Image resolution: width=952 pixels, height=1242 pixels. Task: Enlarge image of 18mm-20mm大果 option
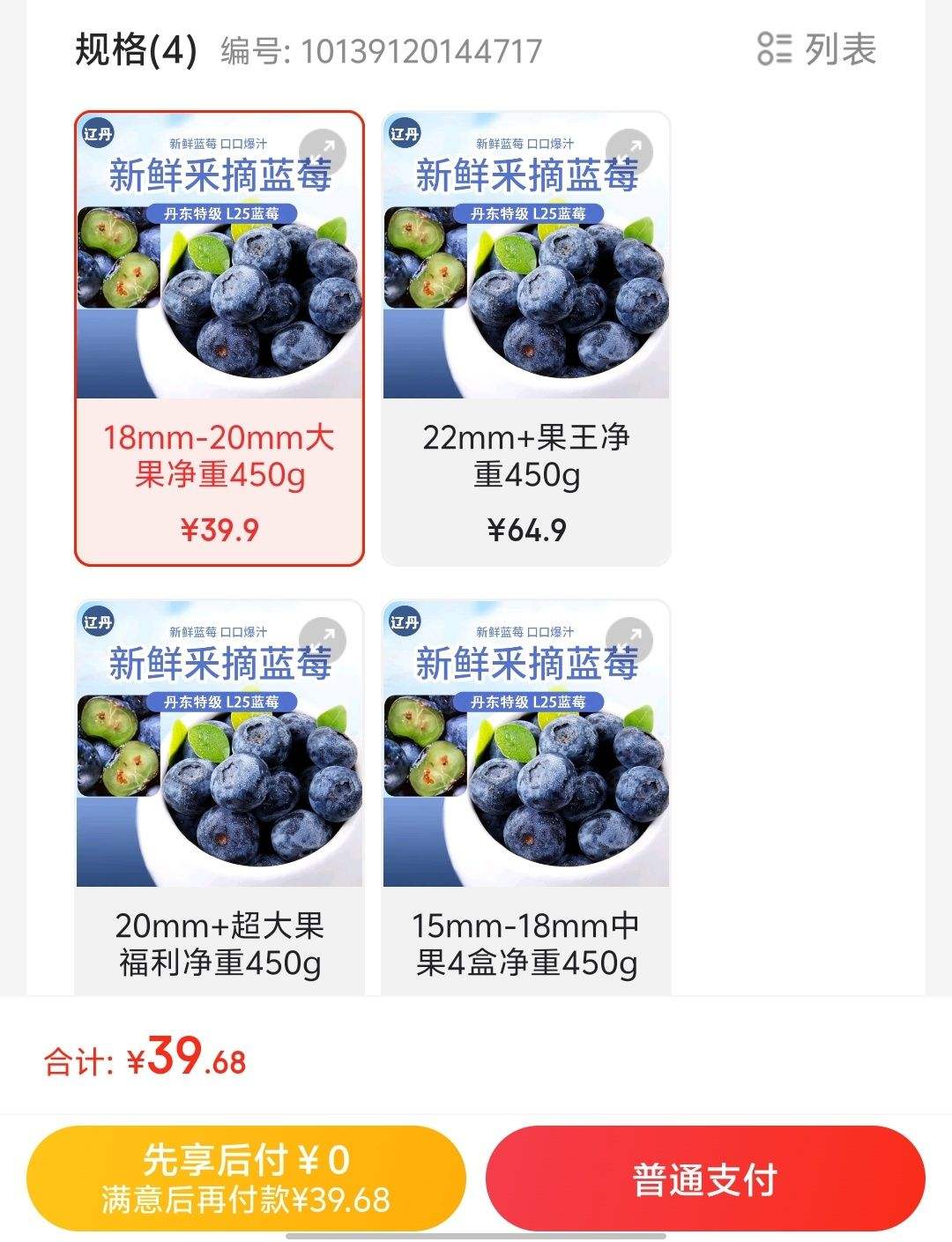[x=323, y=152]
